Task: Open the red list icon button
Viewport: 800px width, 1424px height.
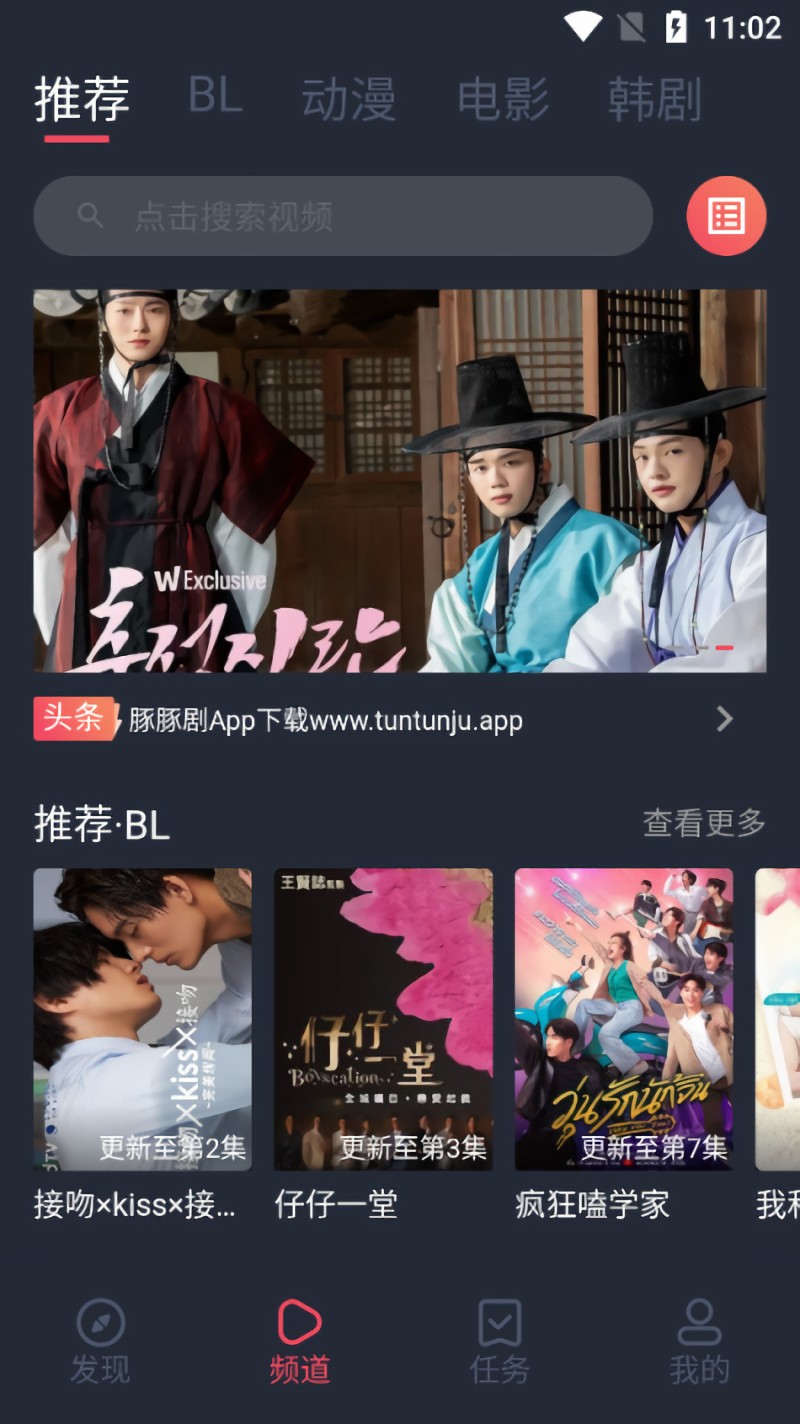Action: [x=726, y=216]
